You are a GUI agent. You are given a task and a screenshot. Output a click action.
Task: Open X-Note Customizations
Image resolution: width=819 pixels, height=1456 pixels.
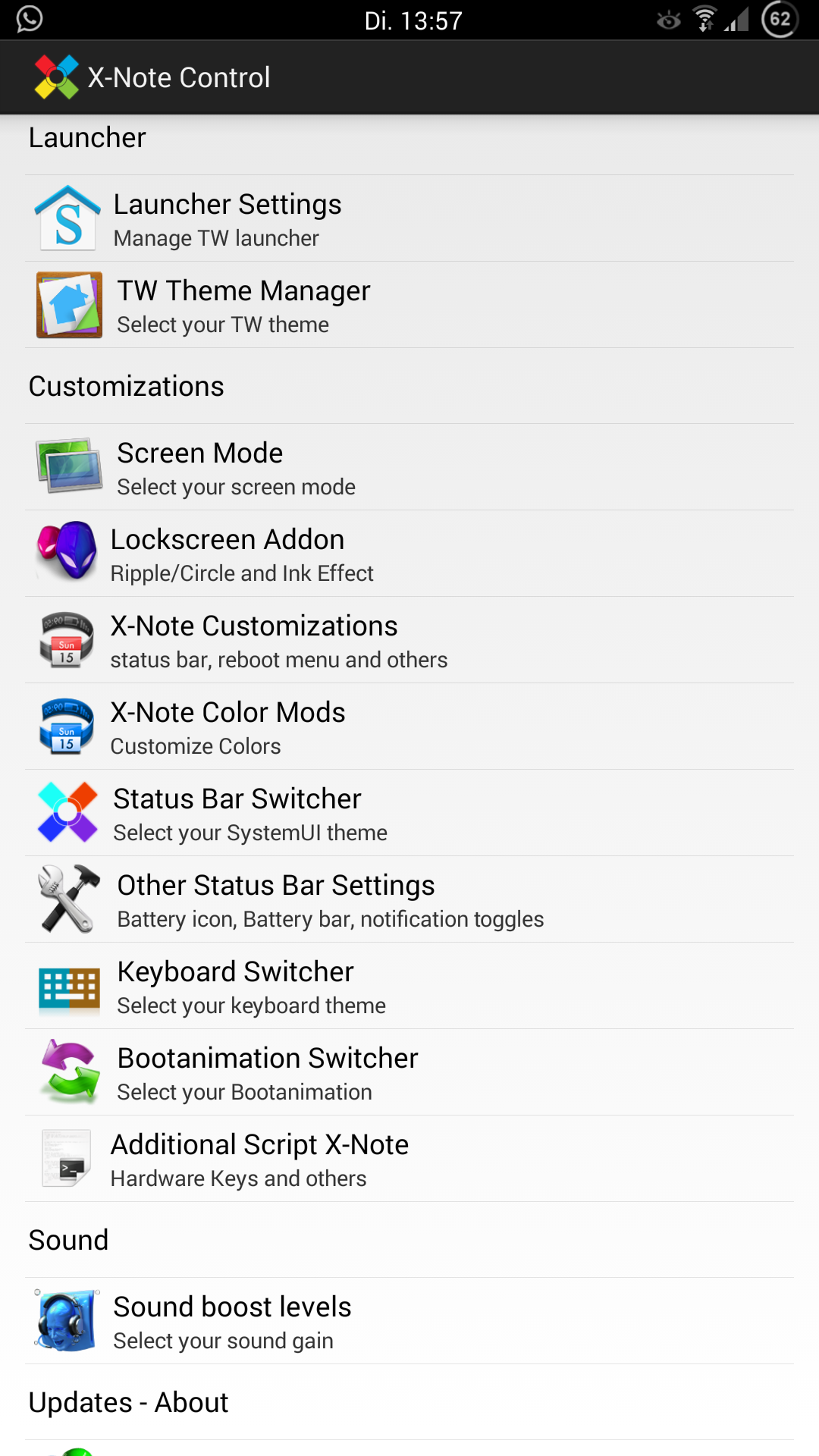click(x=409, y=640)
